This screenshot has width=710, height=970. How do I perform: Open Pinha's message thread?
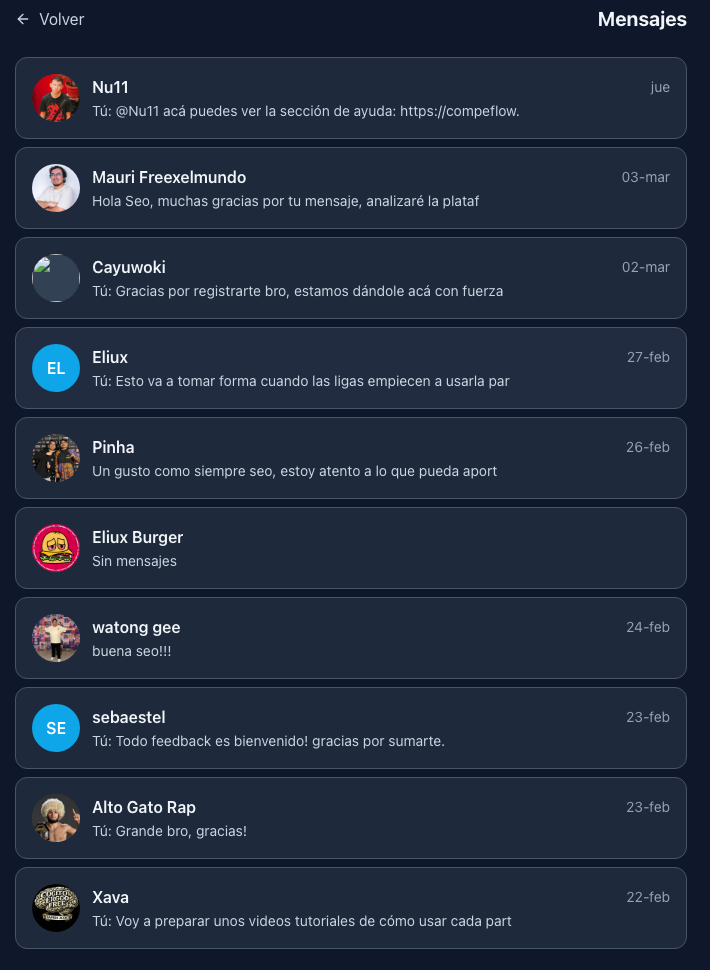tap(350, 458)
